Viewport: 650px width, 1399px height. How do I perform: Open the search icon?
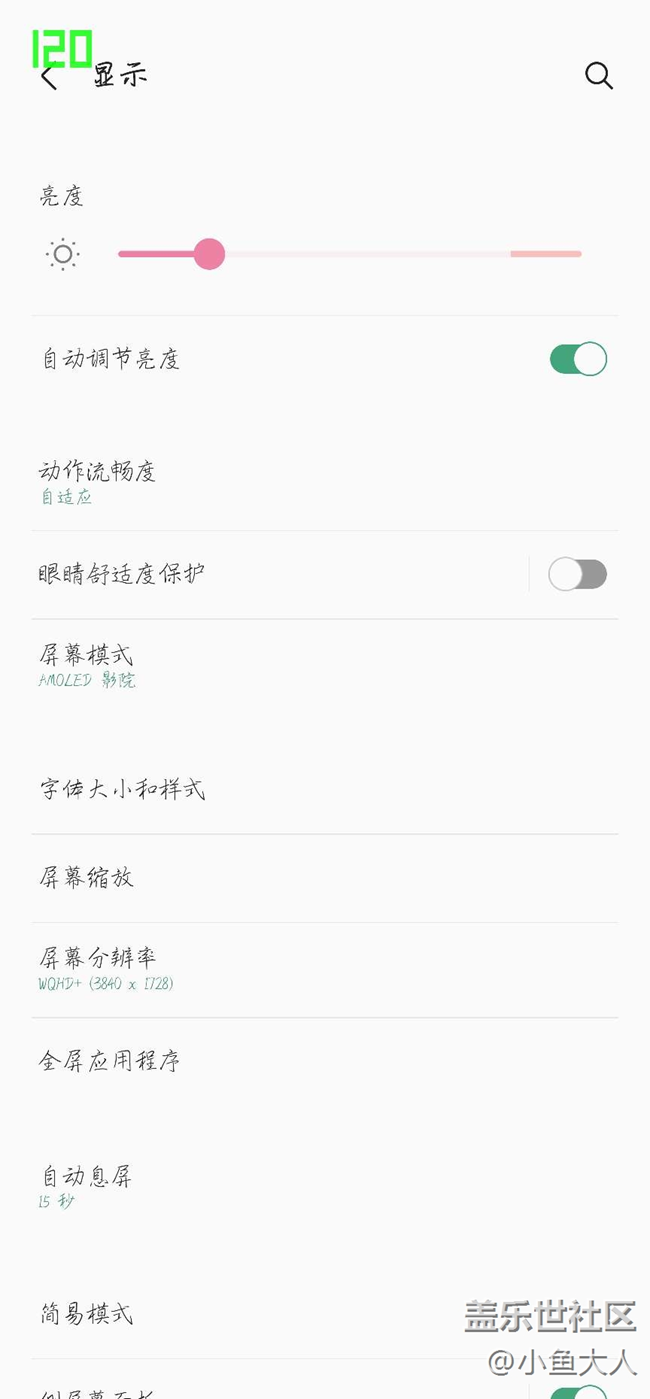(598, 76)
